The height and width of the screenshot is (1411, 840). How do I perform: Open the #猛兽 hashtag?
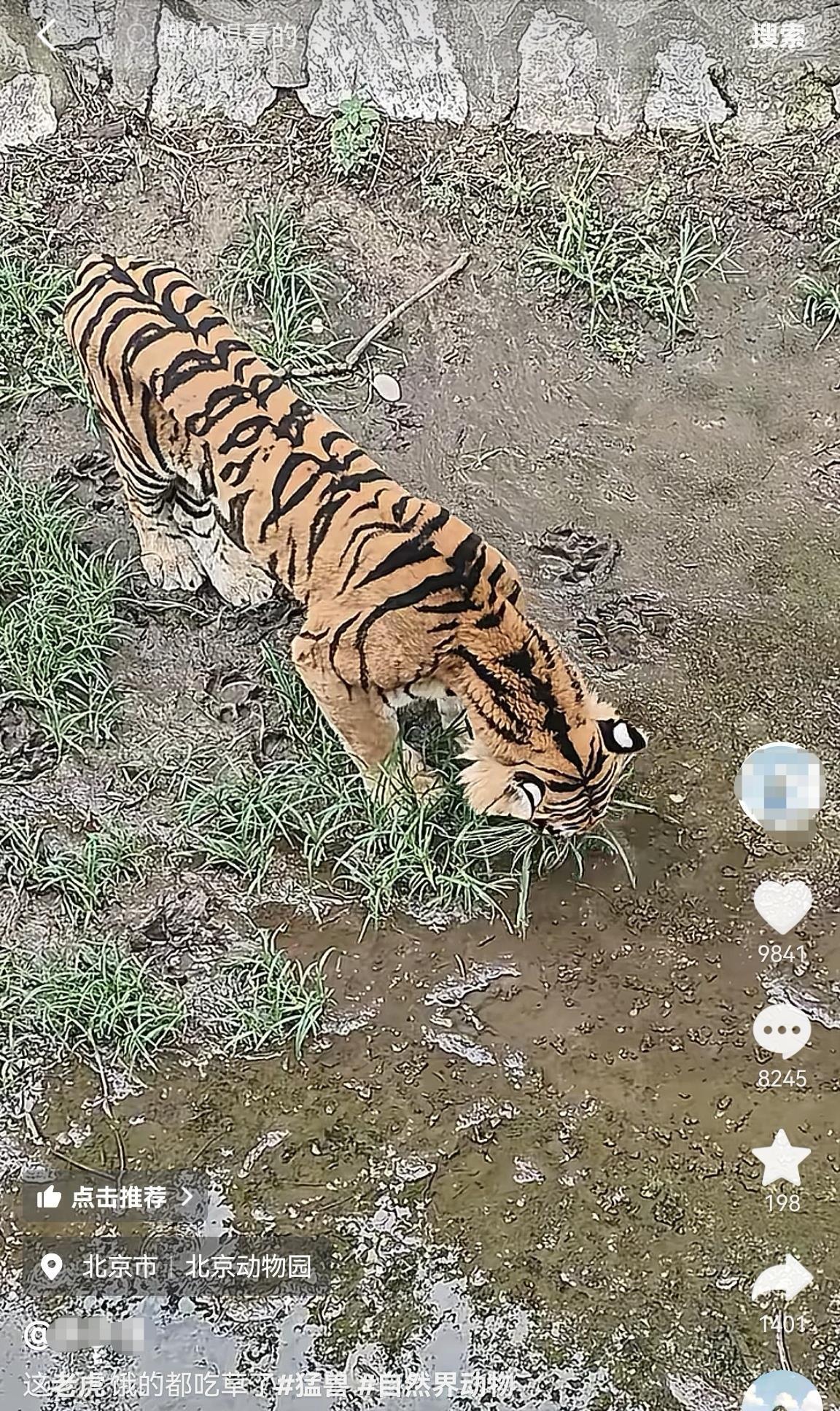(x=312, y=1385)
